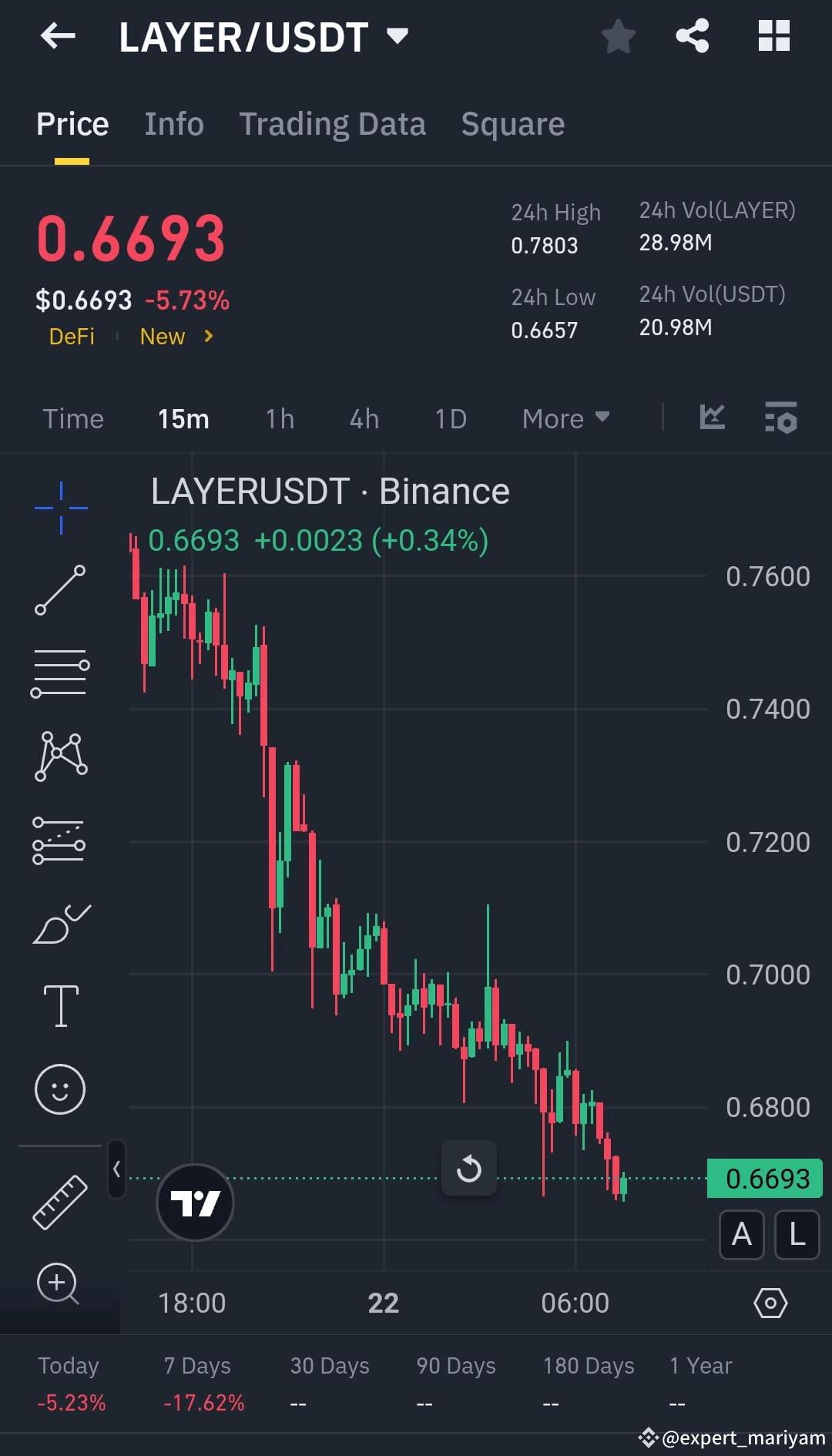Viewport: 832px width, 1456px height.
Task: Collapse the drawing tools sidebar chevron
Action: [117, 1169]
